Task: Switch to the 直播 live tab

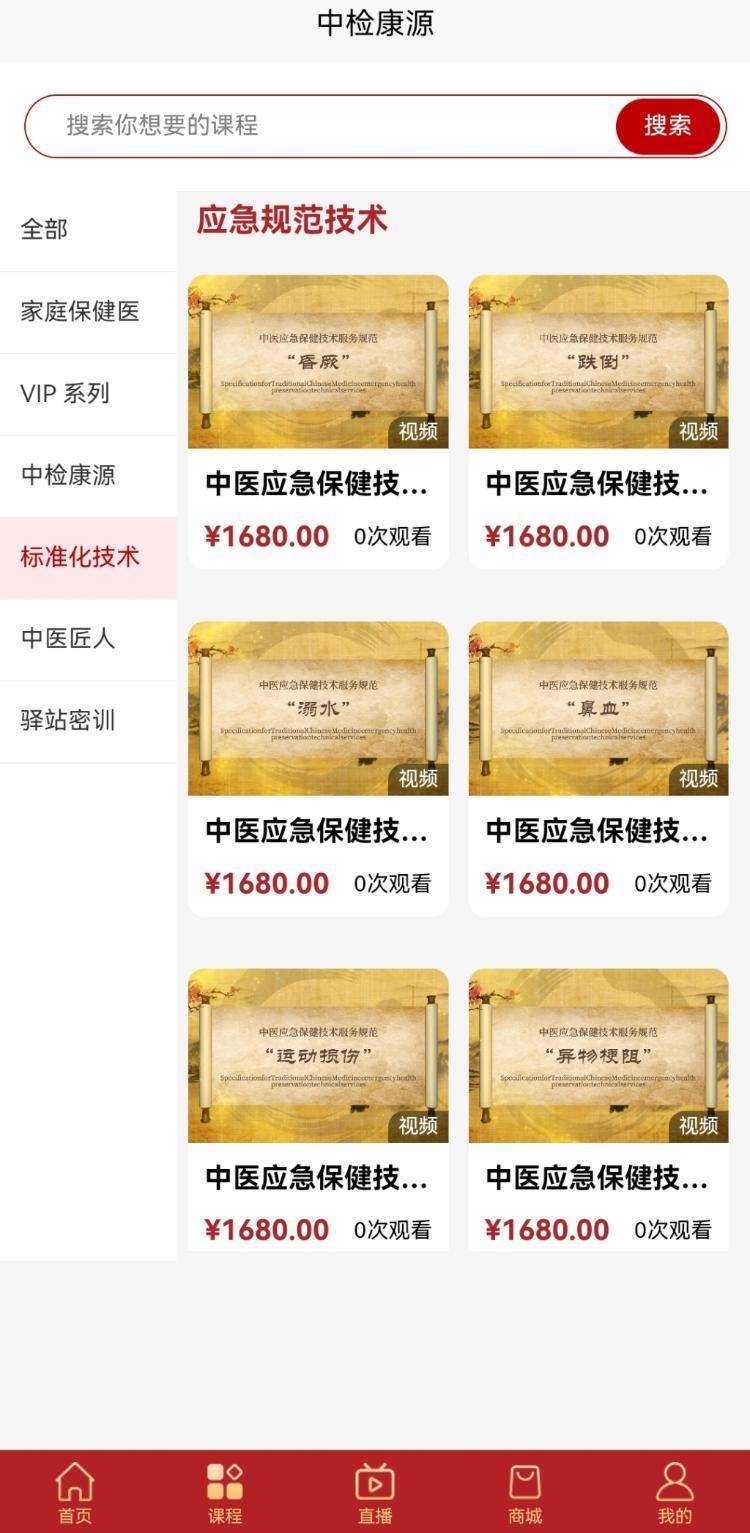Action: (x=375, y=1492)
